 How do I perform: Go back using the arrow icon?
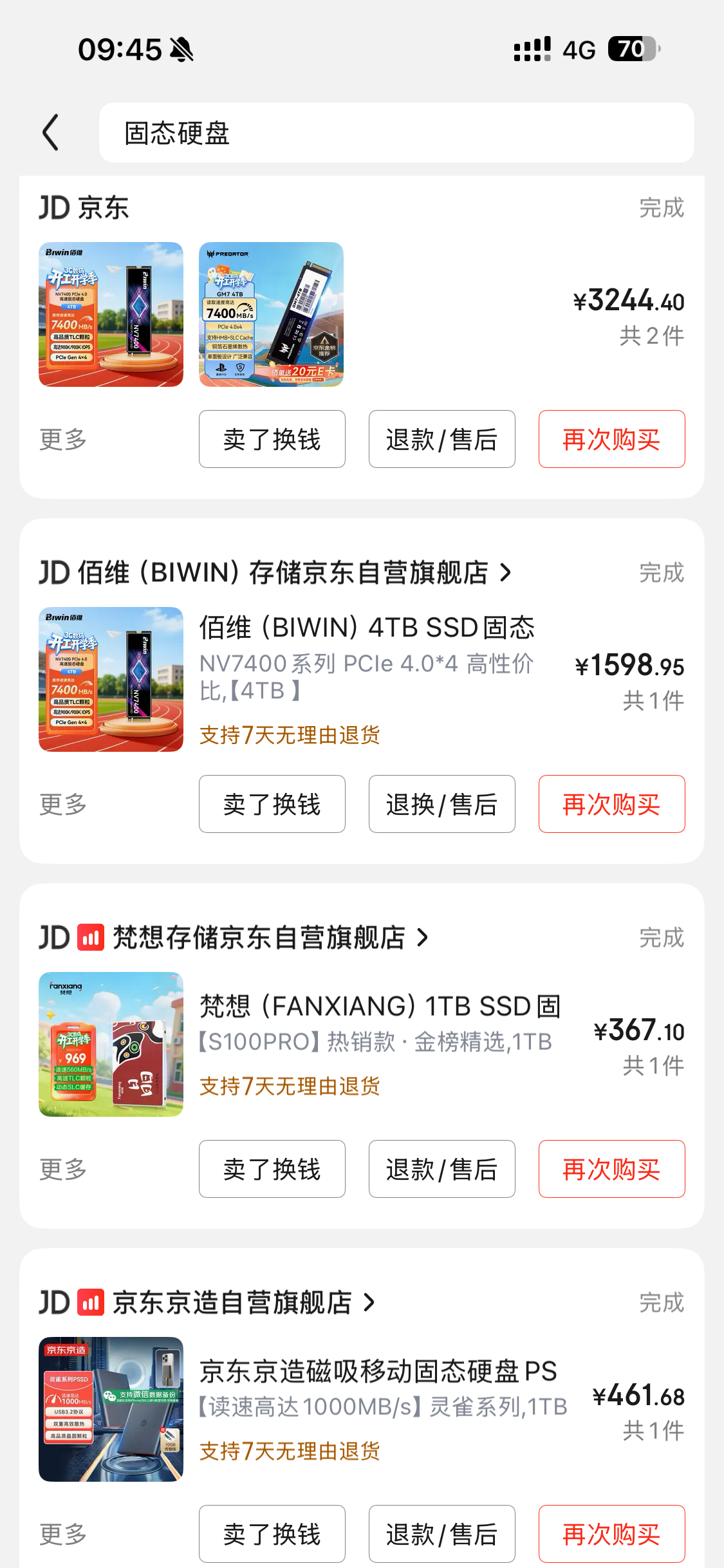tap(51, 133)
